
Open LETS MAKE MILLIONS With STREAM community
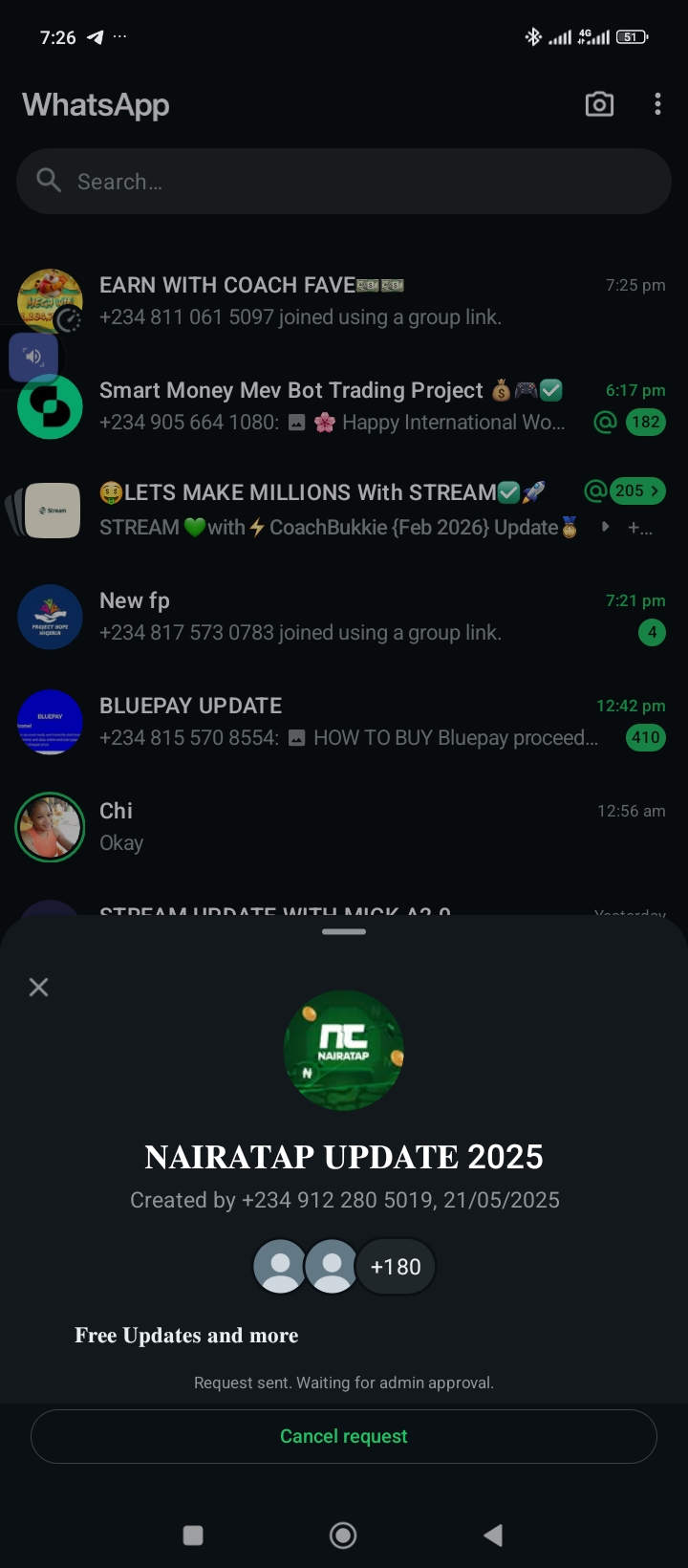(344, 510)
